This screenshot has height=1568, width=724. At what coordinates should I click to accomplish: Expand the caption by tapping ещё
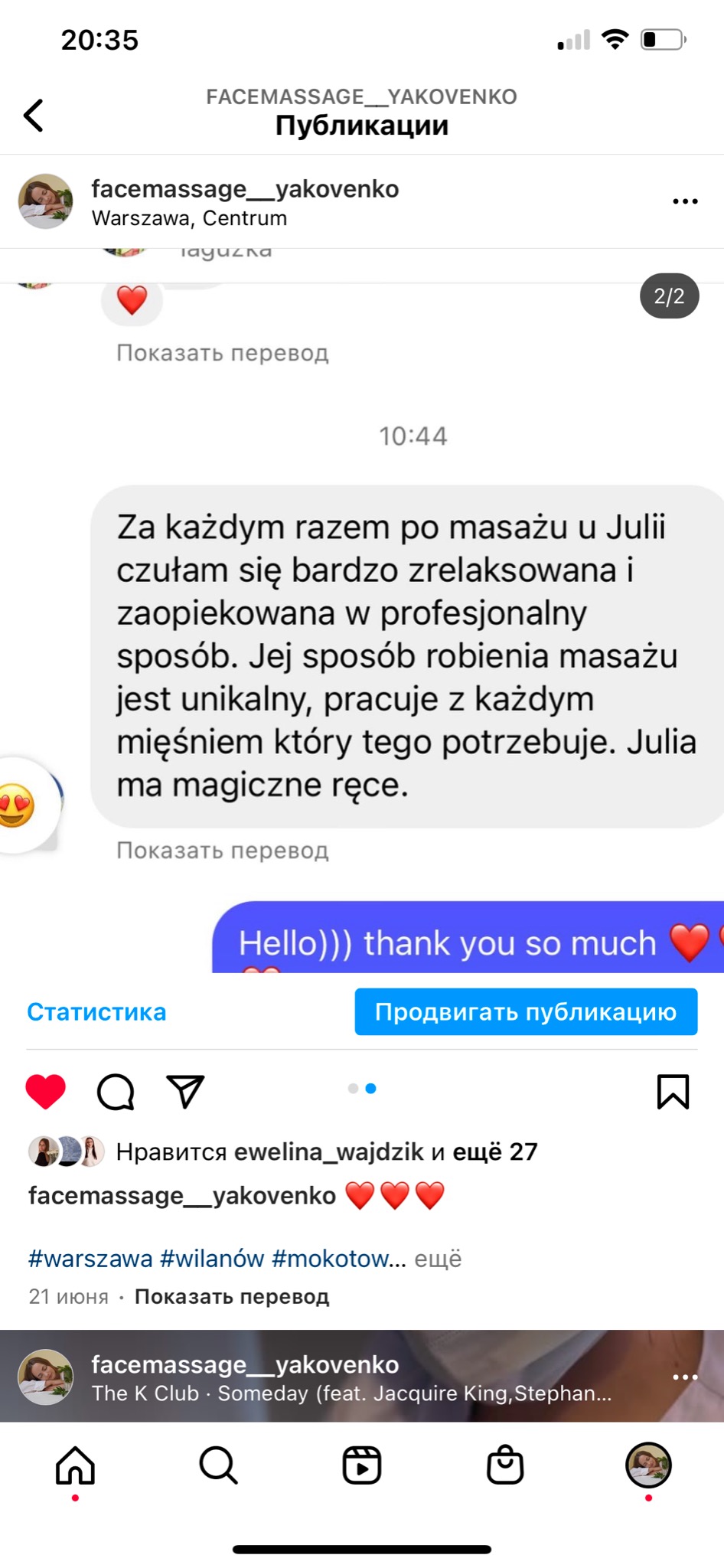click(x=439, y=1258)
